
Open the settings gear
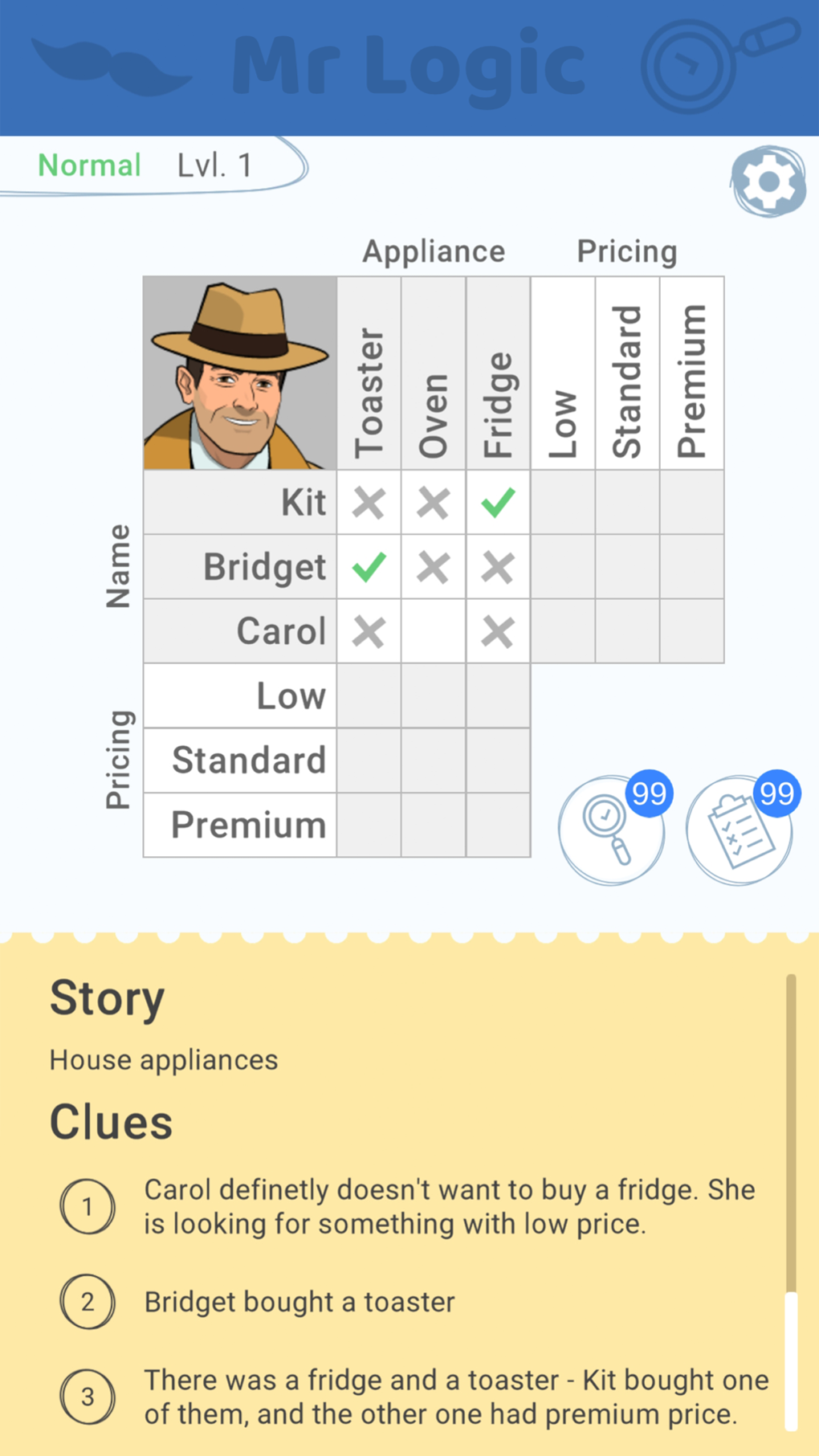tap(768, 181)
